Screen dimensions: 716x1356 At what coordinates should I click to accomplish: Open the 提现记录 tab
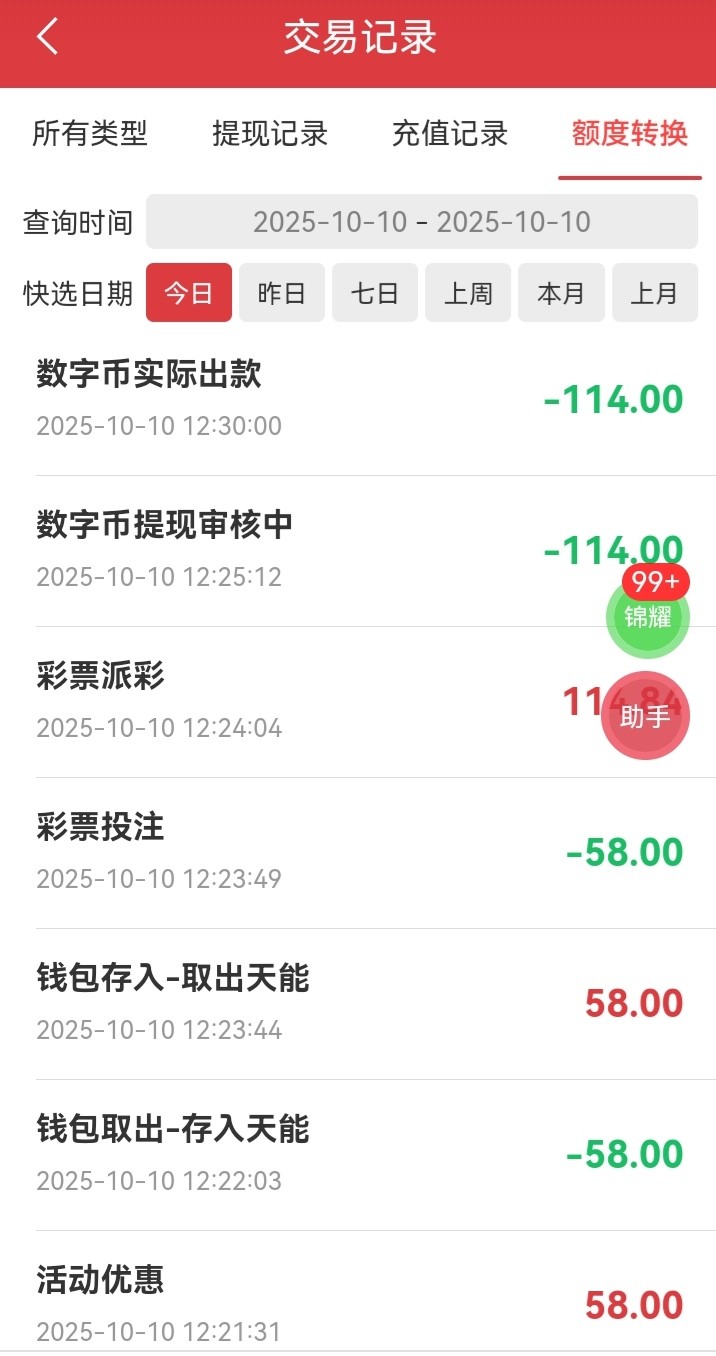pyautogui.click(x=270, y=133)
